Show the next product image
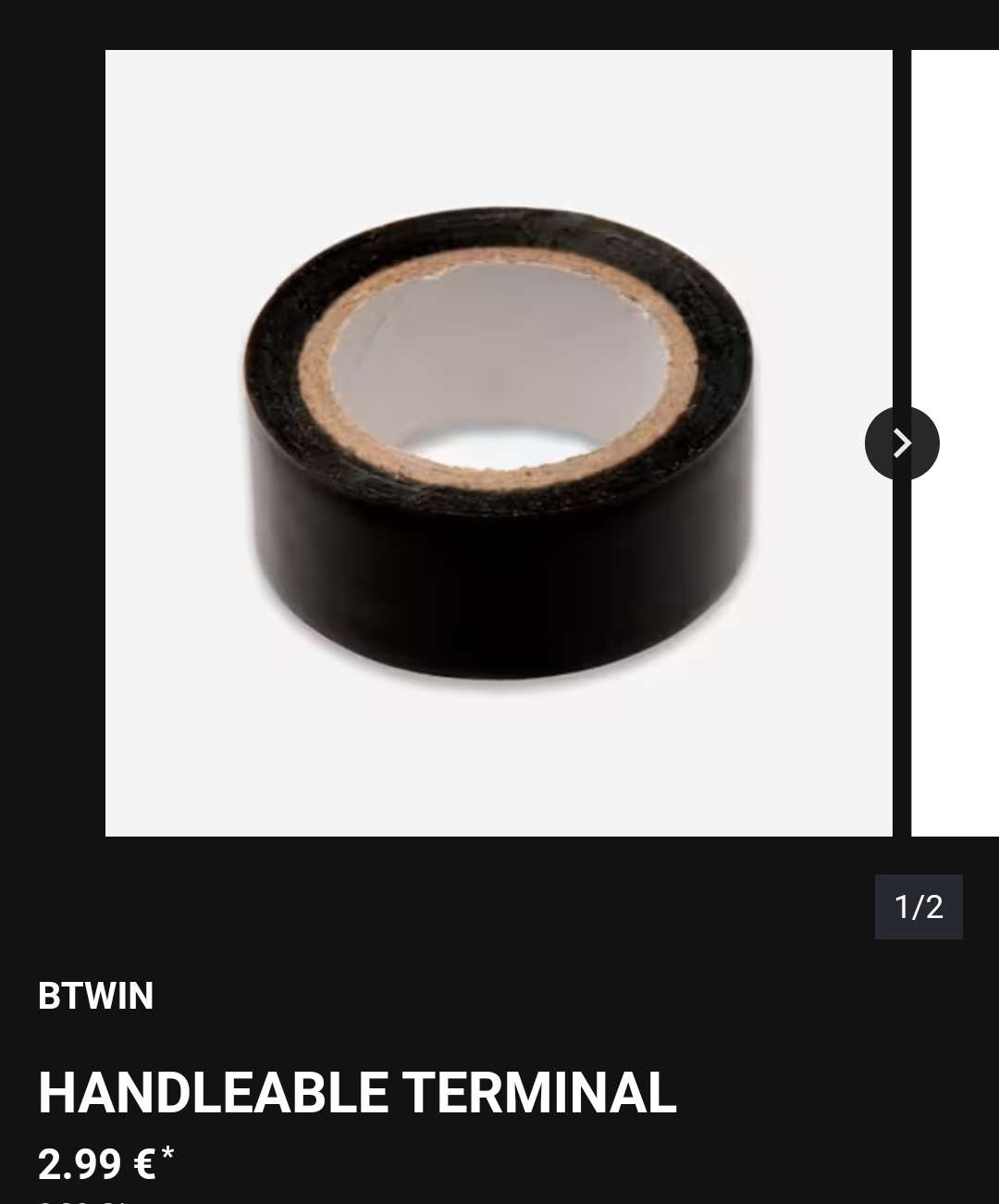Image resolution: width=999 pixels, height=1204 pixels. point(902,443)
